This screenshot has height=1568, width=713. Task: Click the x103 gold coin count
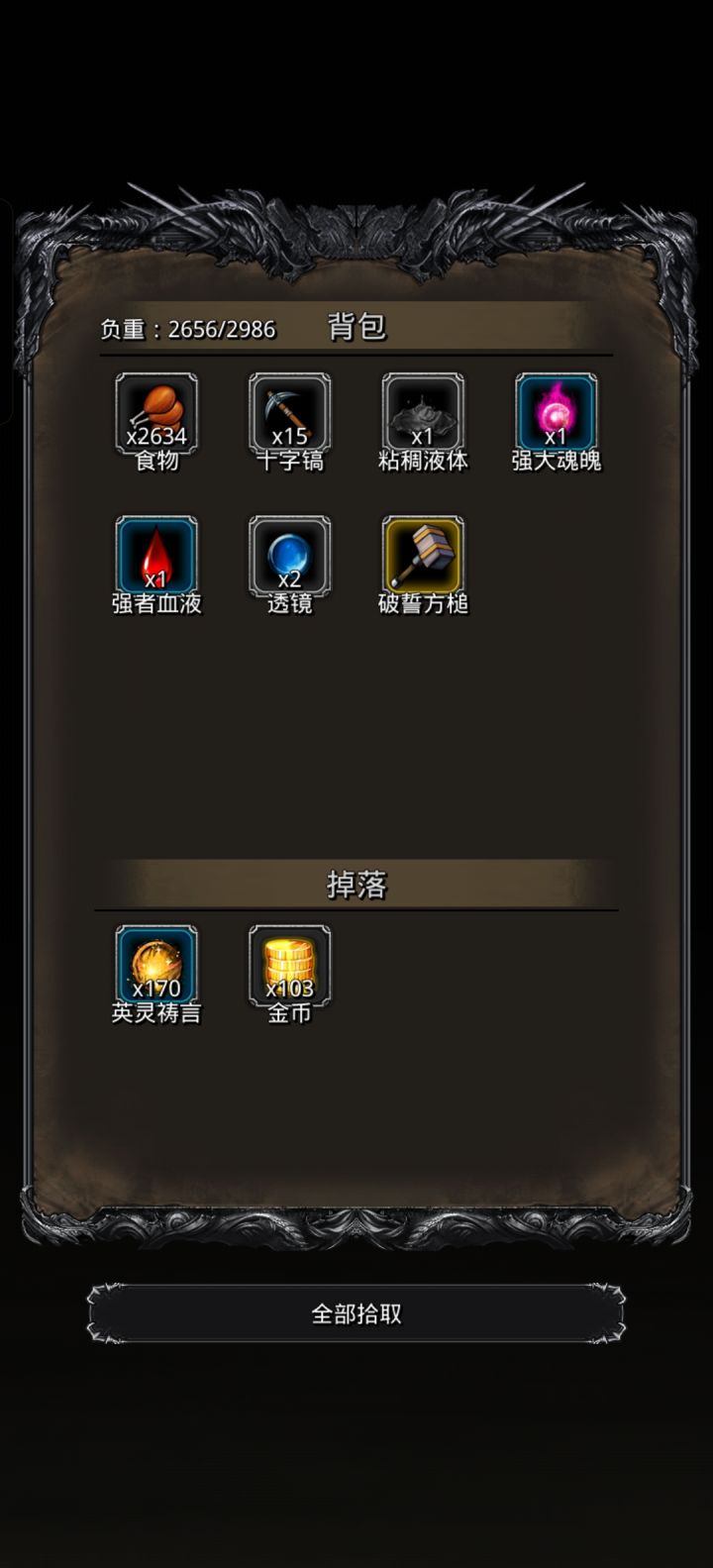coord(289,989)
